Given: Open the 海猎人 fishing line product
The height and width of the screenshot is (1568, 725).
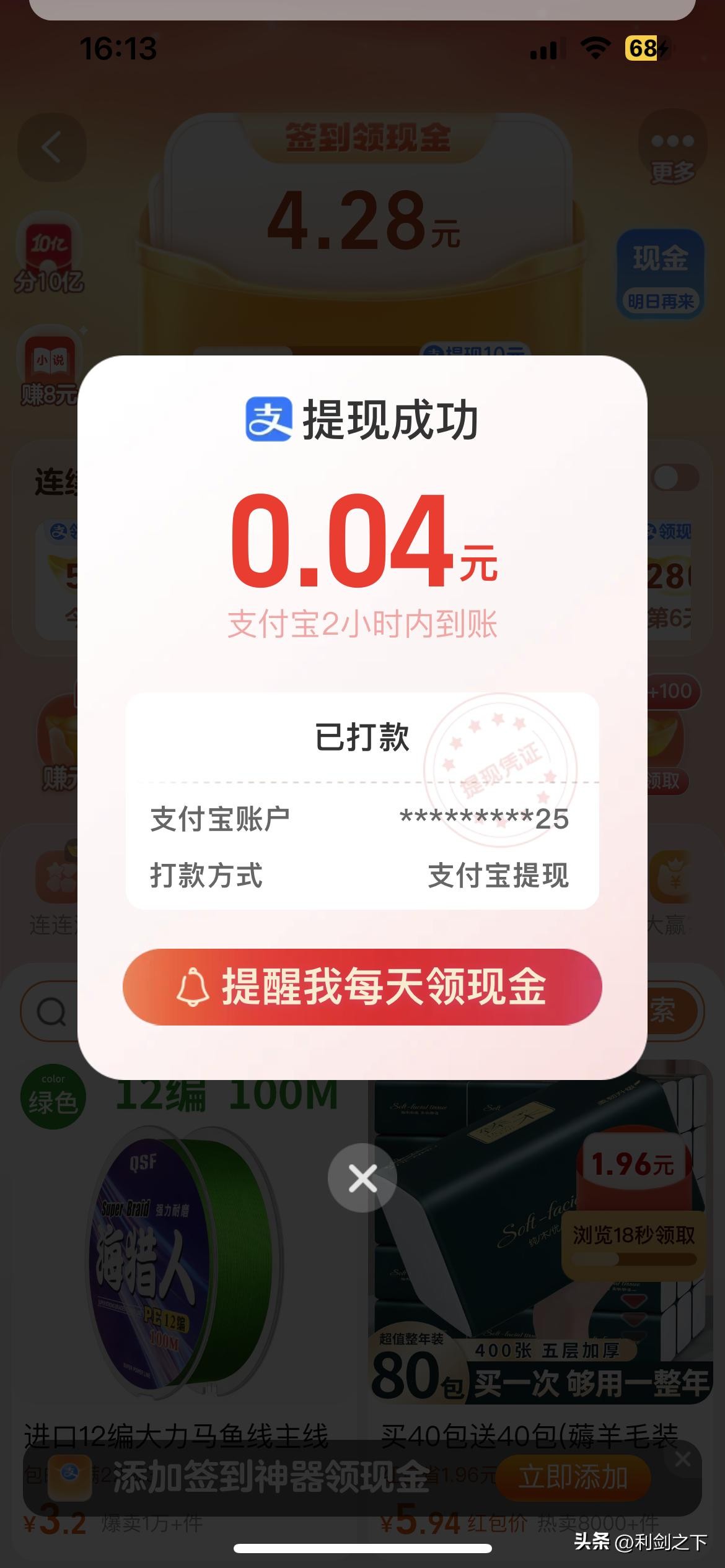Looking at the screenshot, I should [180, 1257].
